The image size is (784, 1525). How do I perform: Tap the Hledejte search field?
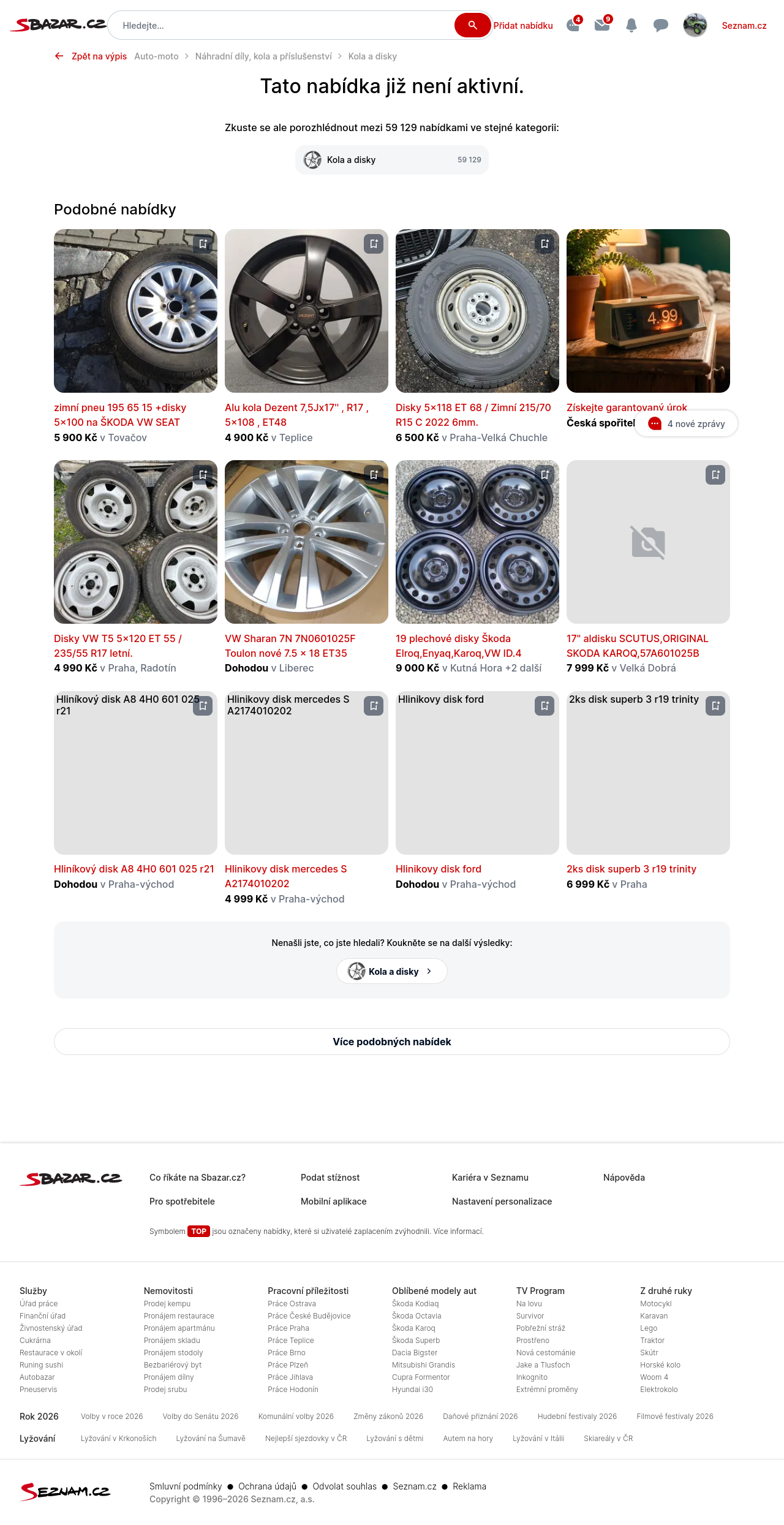pos(282,26)
